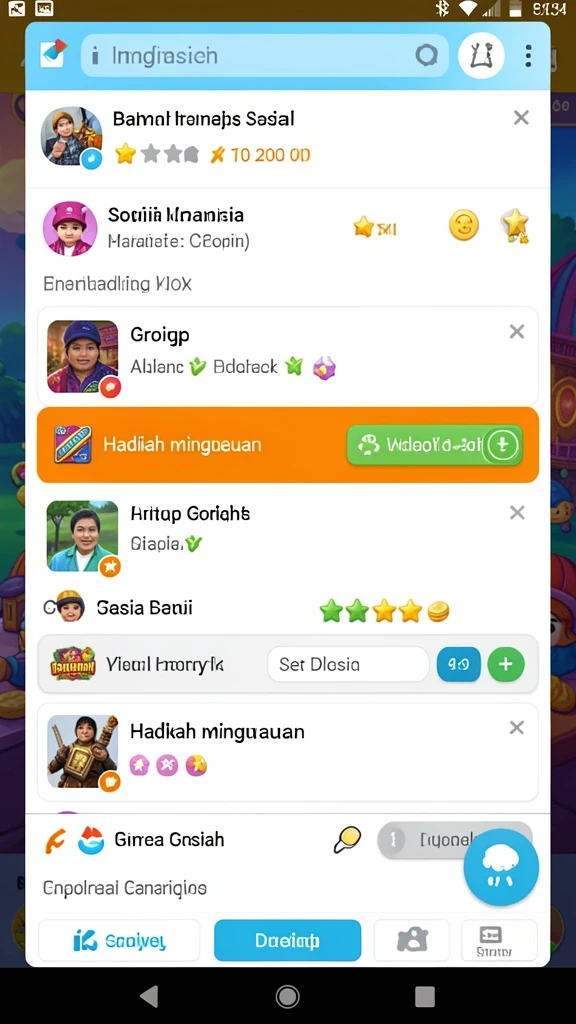This screenshot has height=1024, width=576.
Task: Open the Soaiii Mnanisia profile row
Action: pos(287,229)
